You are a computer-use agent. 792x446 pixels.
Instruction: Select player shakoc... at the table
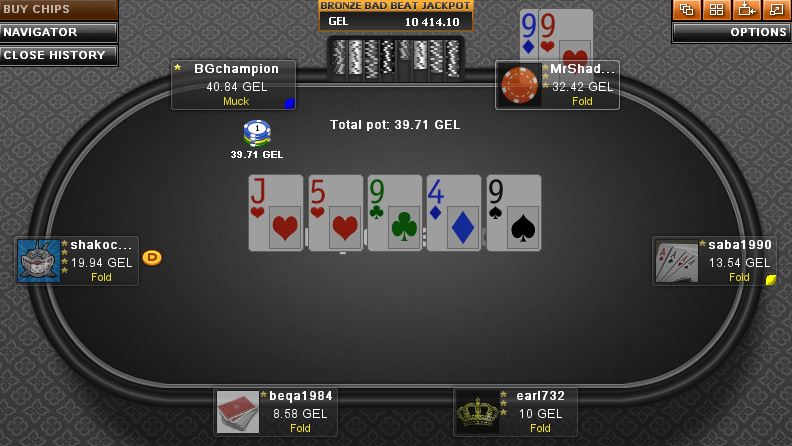click(78, 261)
